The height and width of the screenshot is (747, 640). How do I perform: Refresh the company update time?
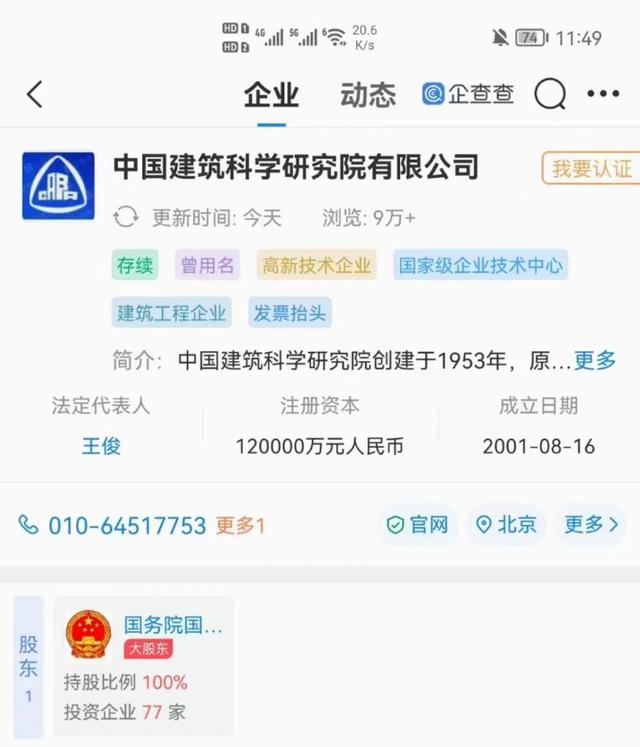tap(126, 217)
